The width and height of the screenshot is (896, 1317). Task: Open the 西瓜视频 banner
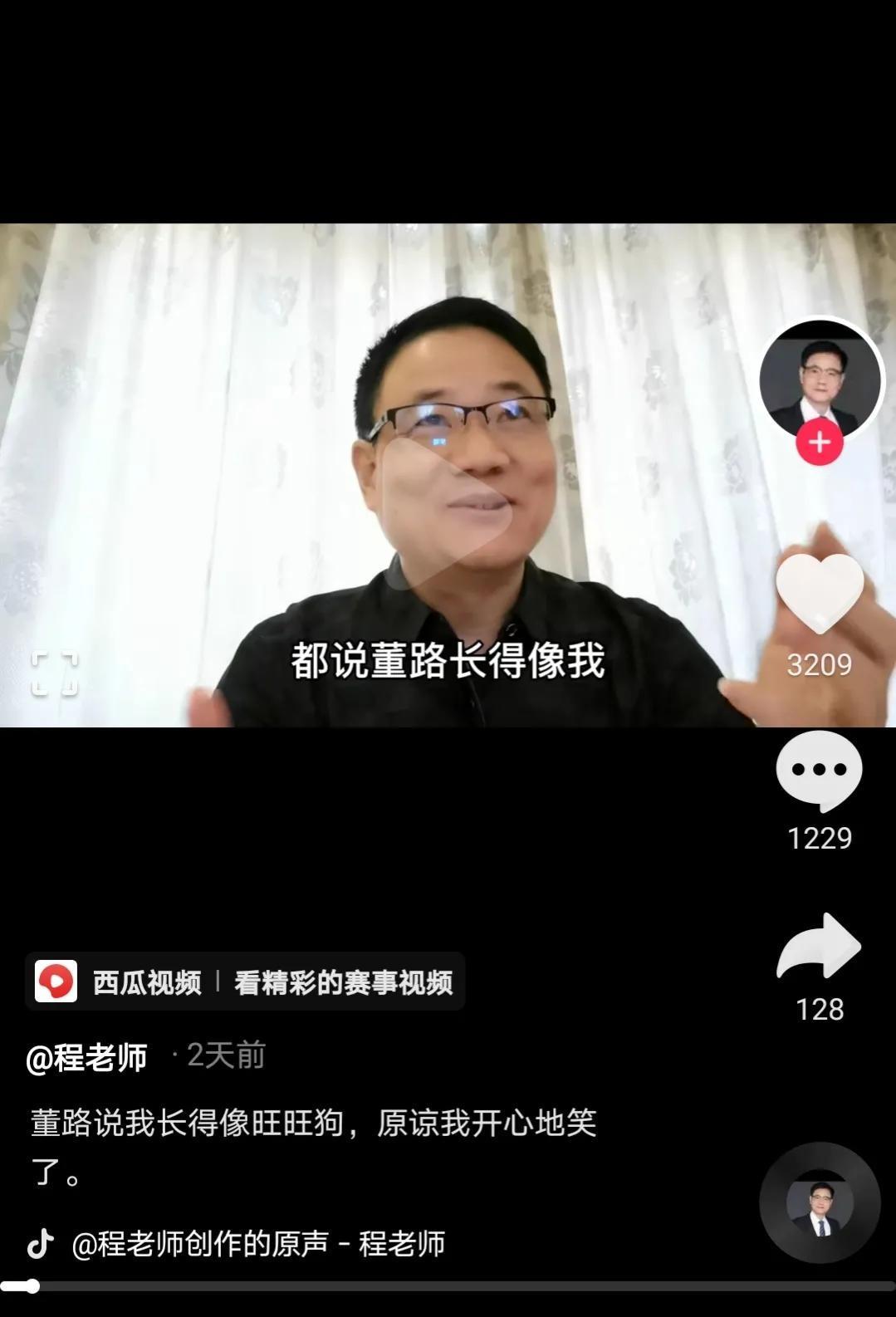[245, 982]
